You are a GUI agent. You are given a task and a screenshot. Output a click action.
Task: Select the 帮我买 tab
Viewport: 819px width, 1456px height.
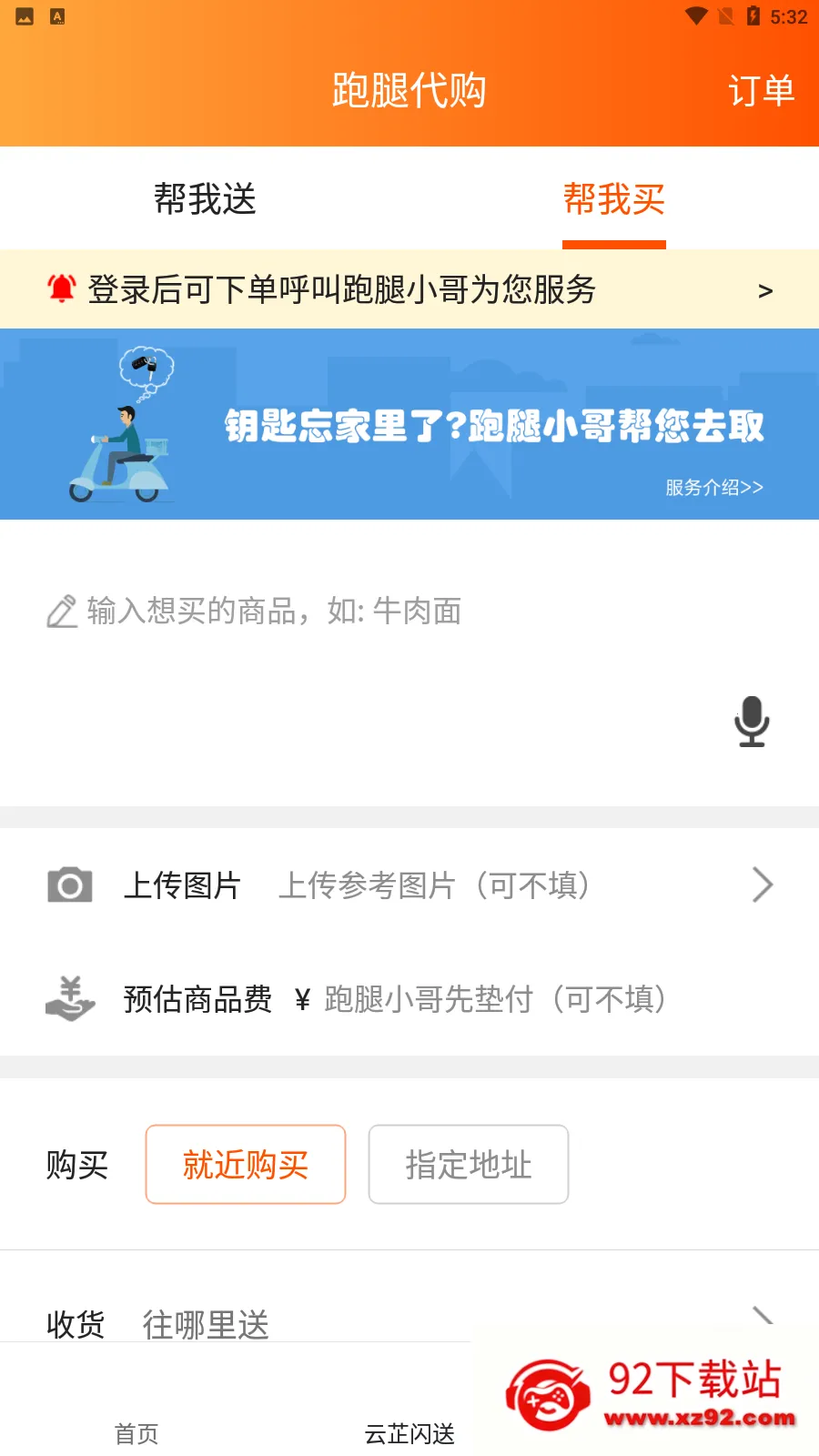[613, 199]
